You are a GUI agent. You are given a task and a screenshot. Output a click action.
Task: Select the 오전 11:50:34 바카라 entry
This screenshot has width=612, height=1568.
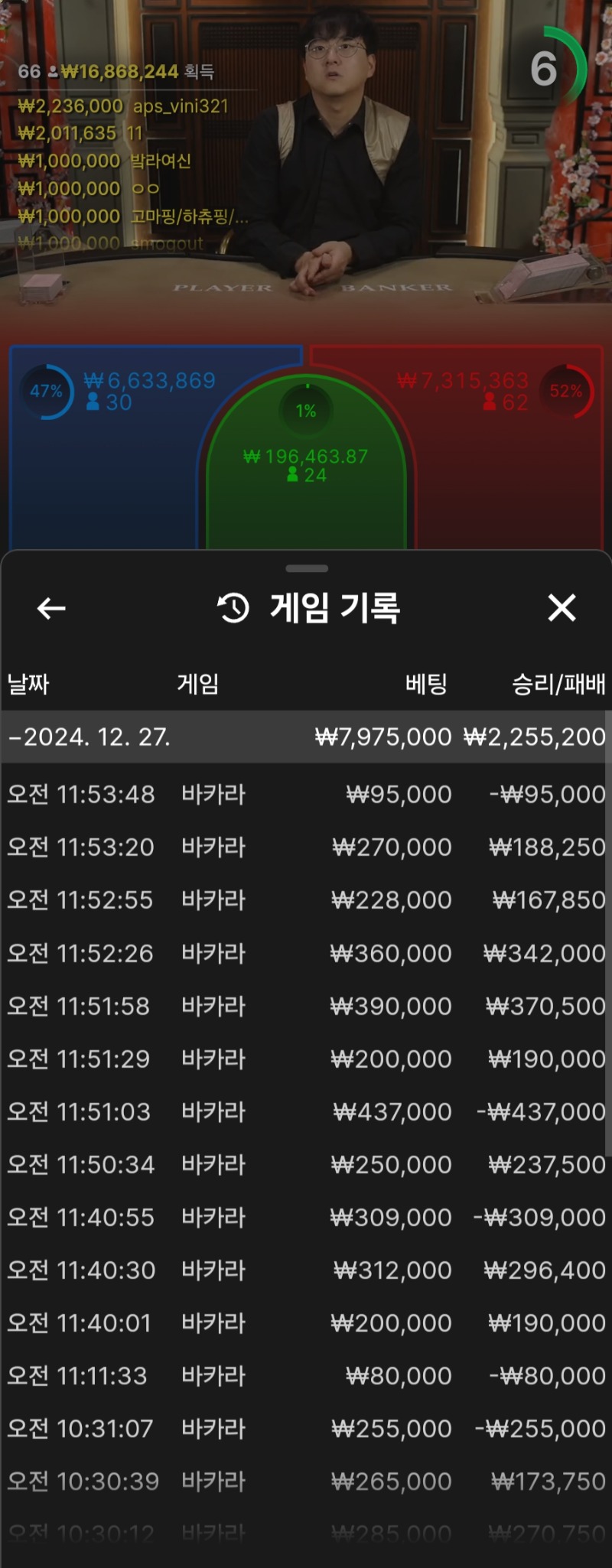coord(306,1164)
